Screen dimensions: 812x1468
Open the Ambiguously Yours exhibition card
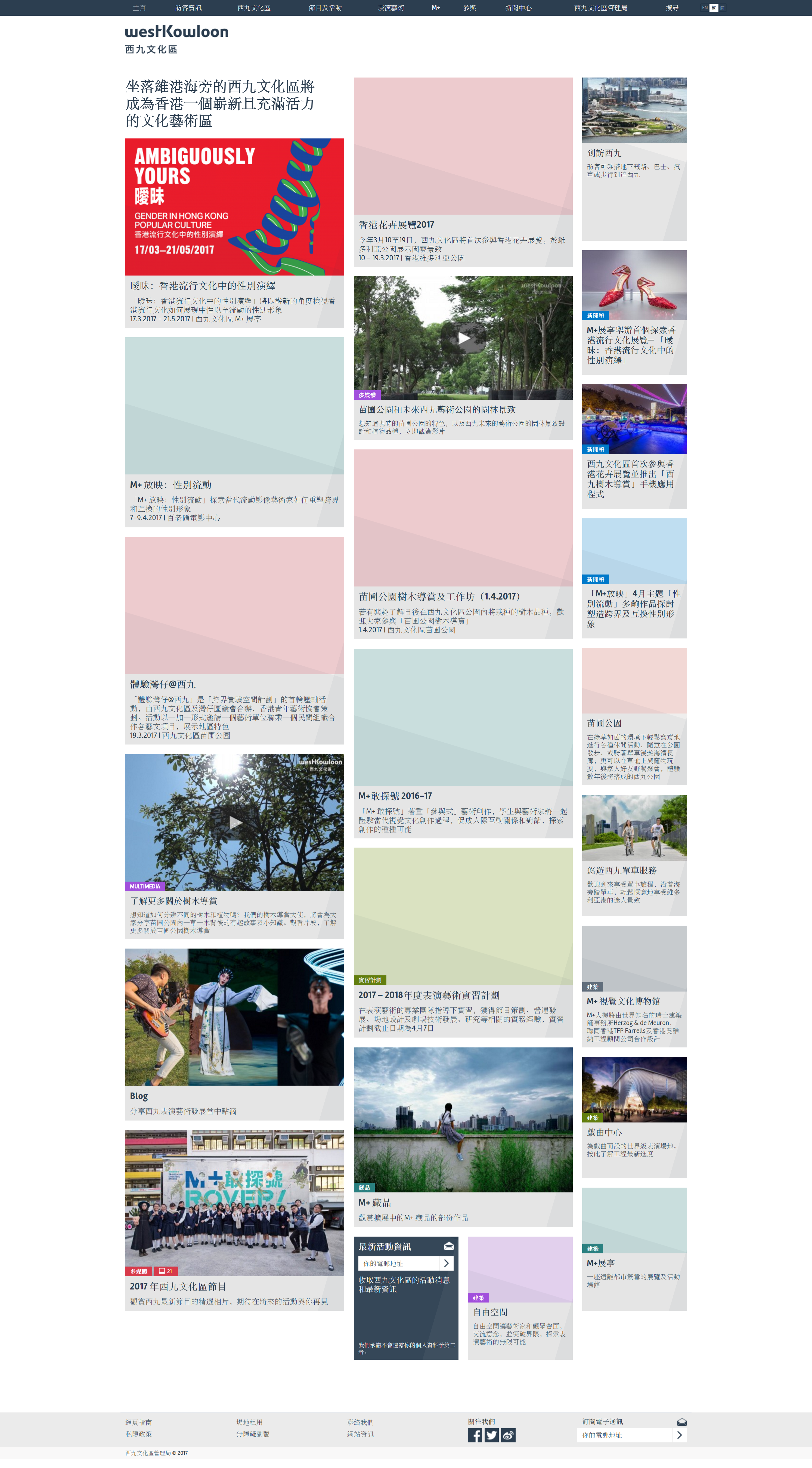[235, 233]
